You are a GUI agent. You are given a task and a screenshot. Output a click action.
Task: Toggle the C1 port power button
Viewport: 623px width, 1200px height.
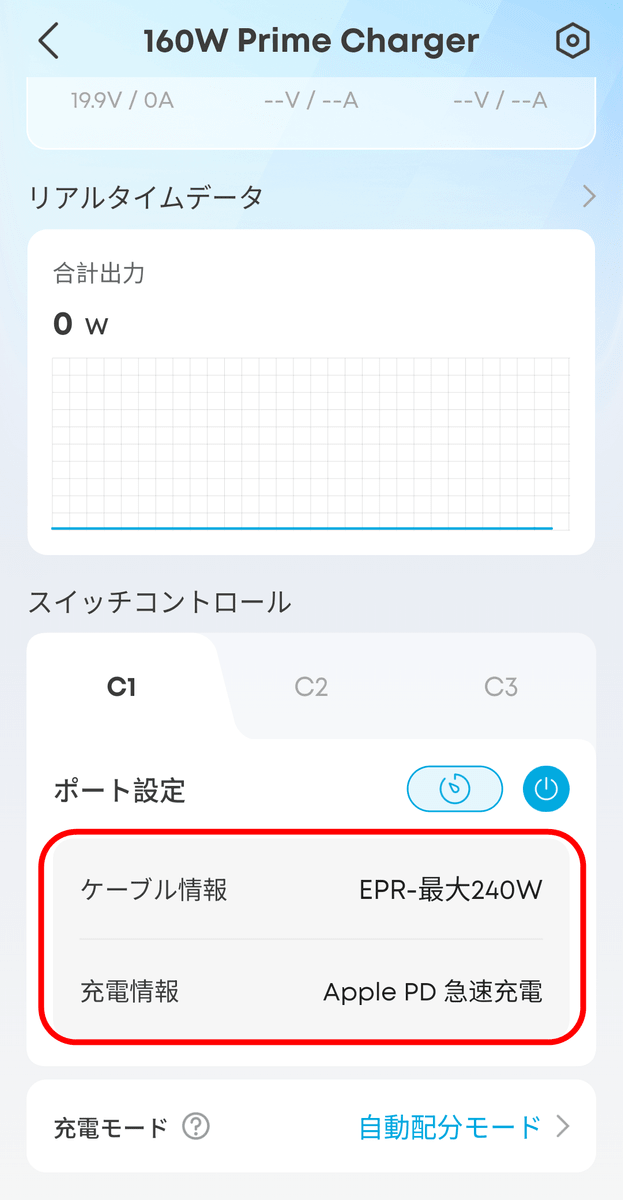[546, 790]
